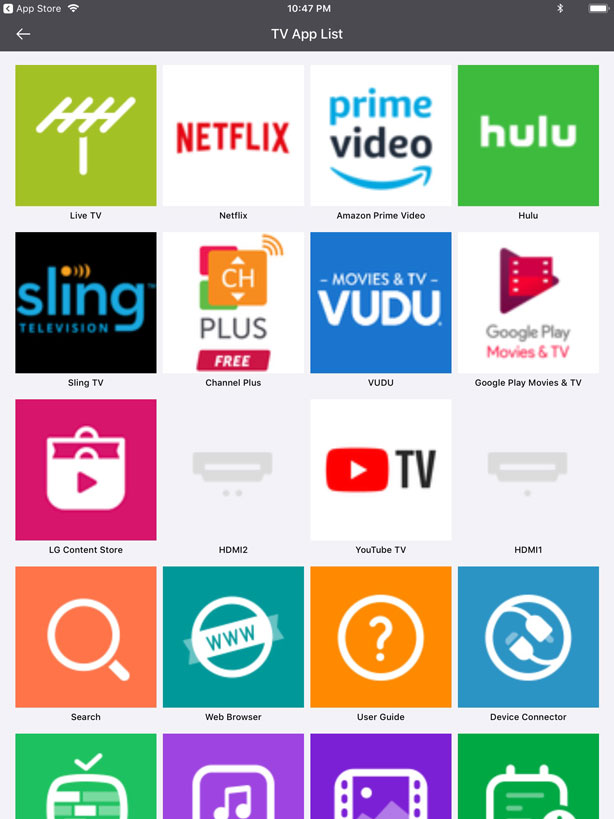
Task: Launch YouTube TV
Action: pos(381,470)
